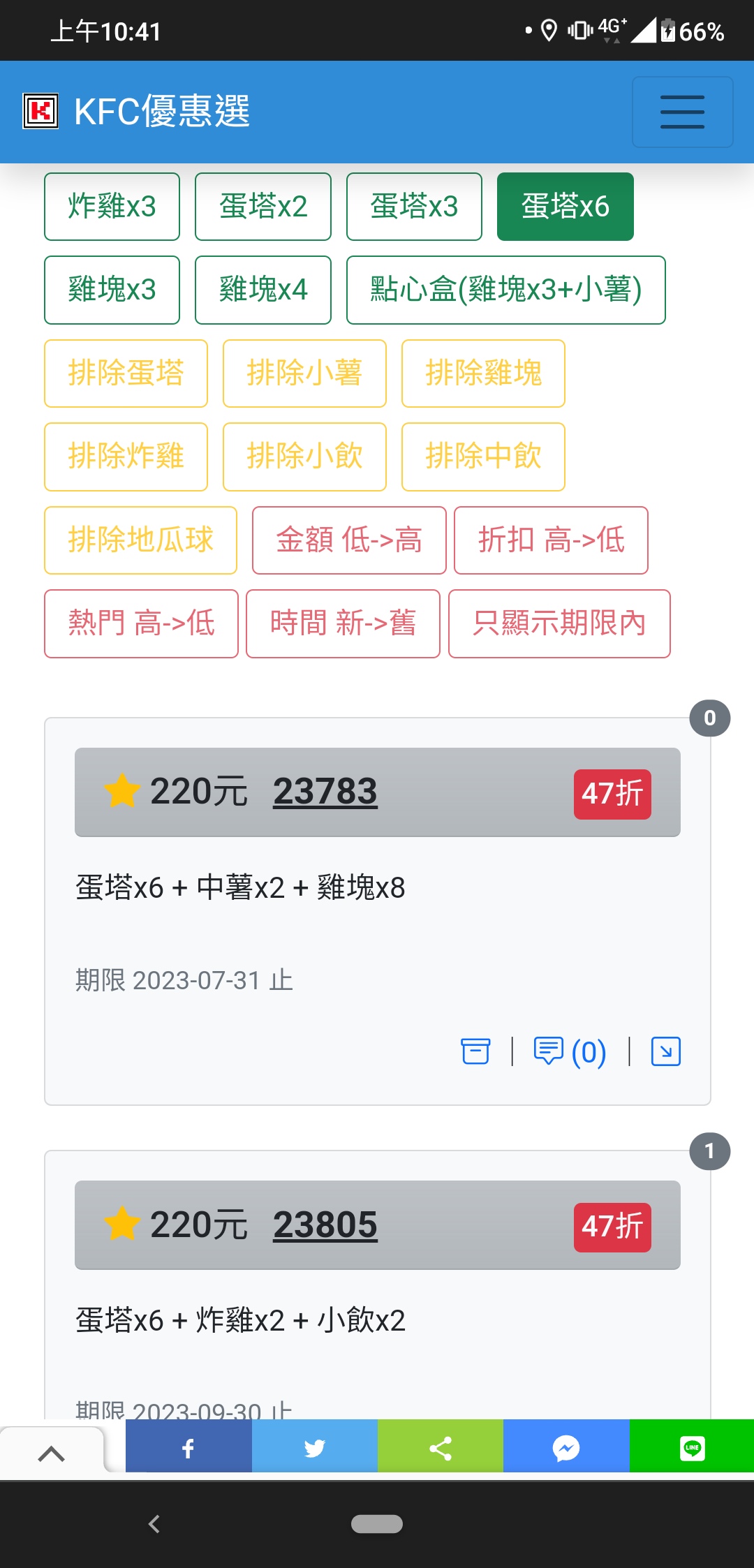Deselect the 蛋塔x6 filter
The image size is (754, 1568).
coord(565,207)
